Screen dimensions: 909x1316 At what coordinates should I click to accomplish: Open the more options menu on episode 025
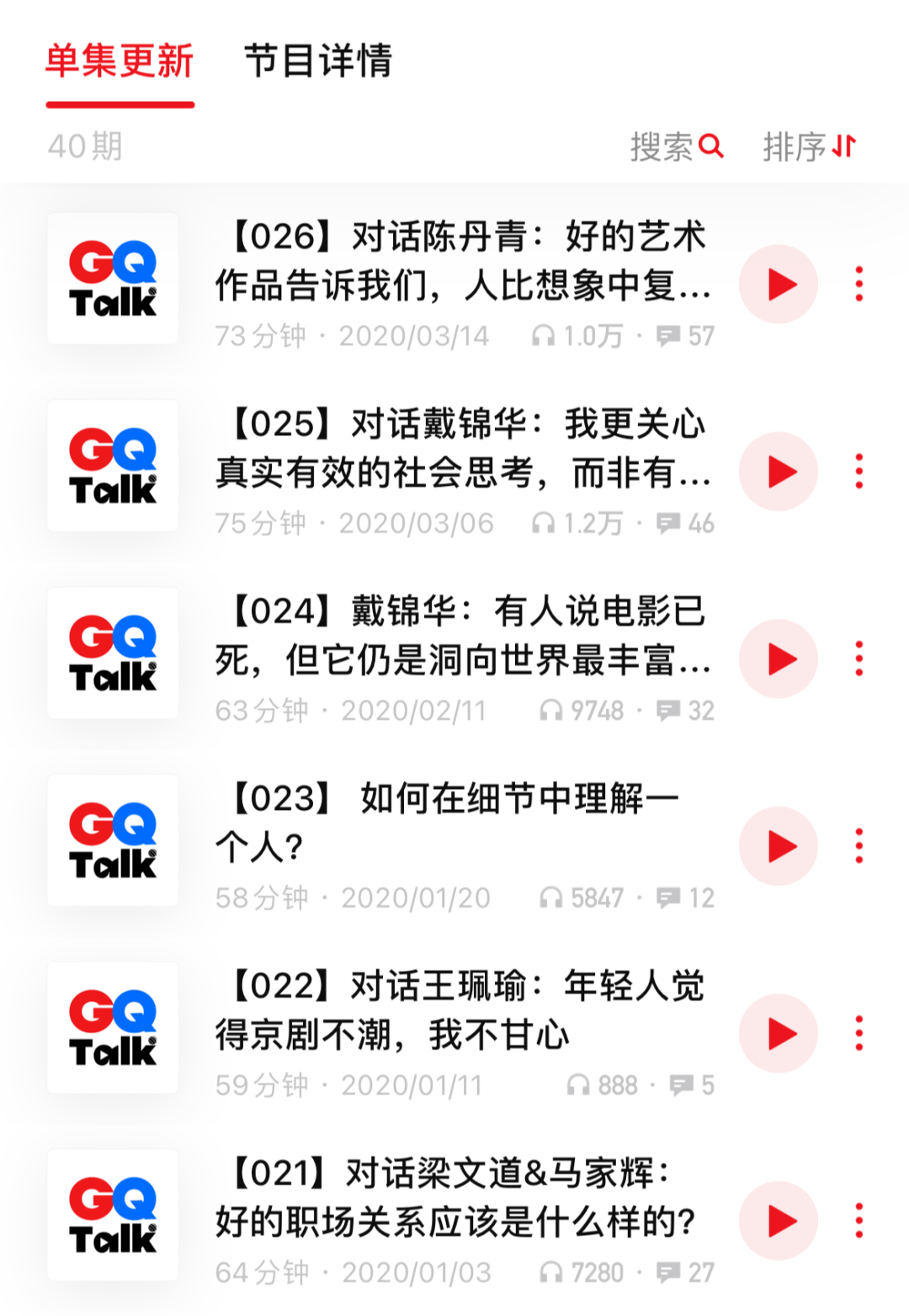[858, 472]
